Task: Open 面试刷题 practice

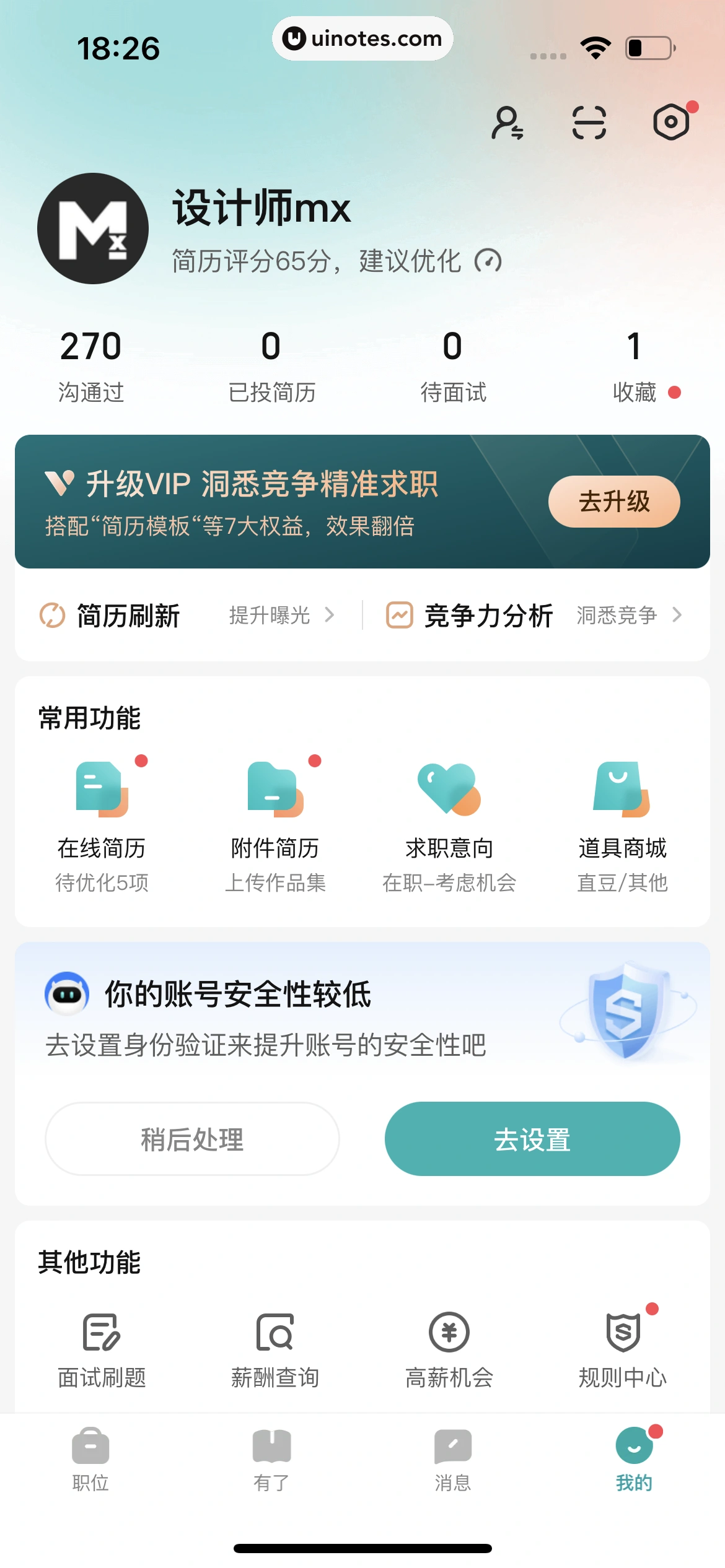Action: [x=101, y=1350]
